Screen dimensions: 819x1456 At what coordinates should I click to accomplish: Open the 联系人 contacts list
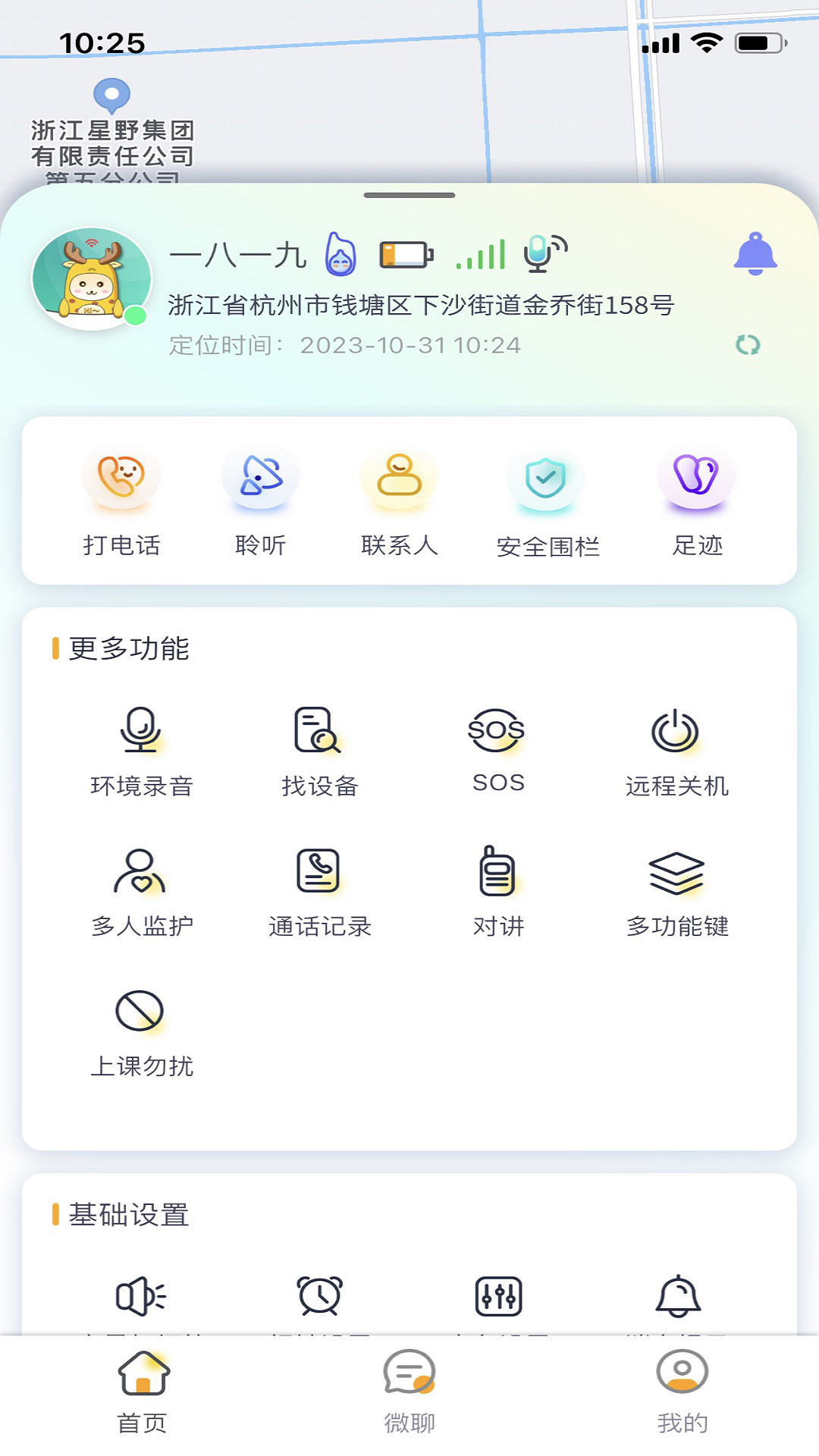(x=400, y=500)
